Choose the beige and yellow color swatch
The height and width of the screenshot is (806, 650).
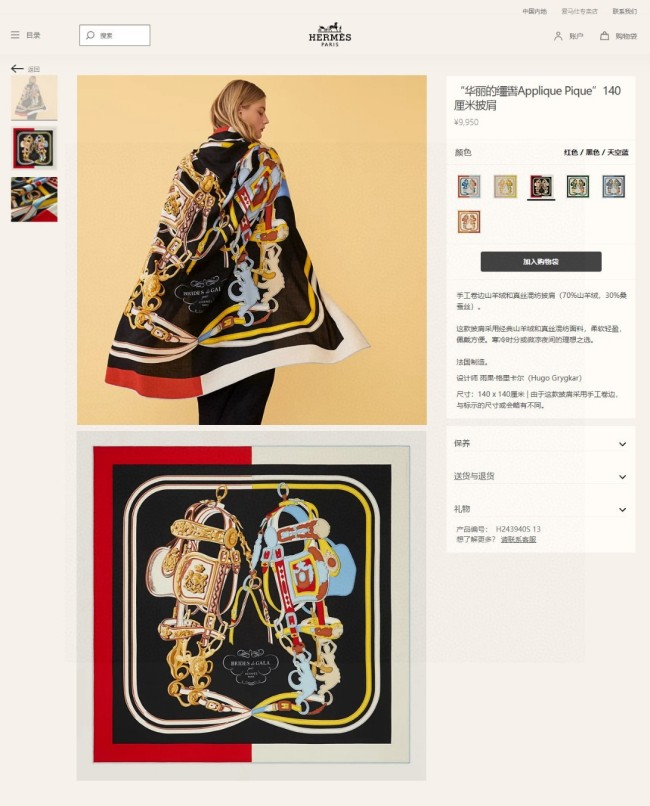pyautogui.click(x=505, y=186)
